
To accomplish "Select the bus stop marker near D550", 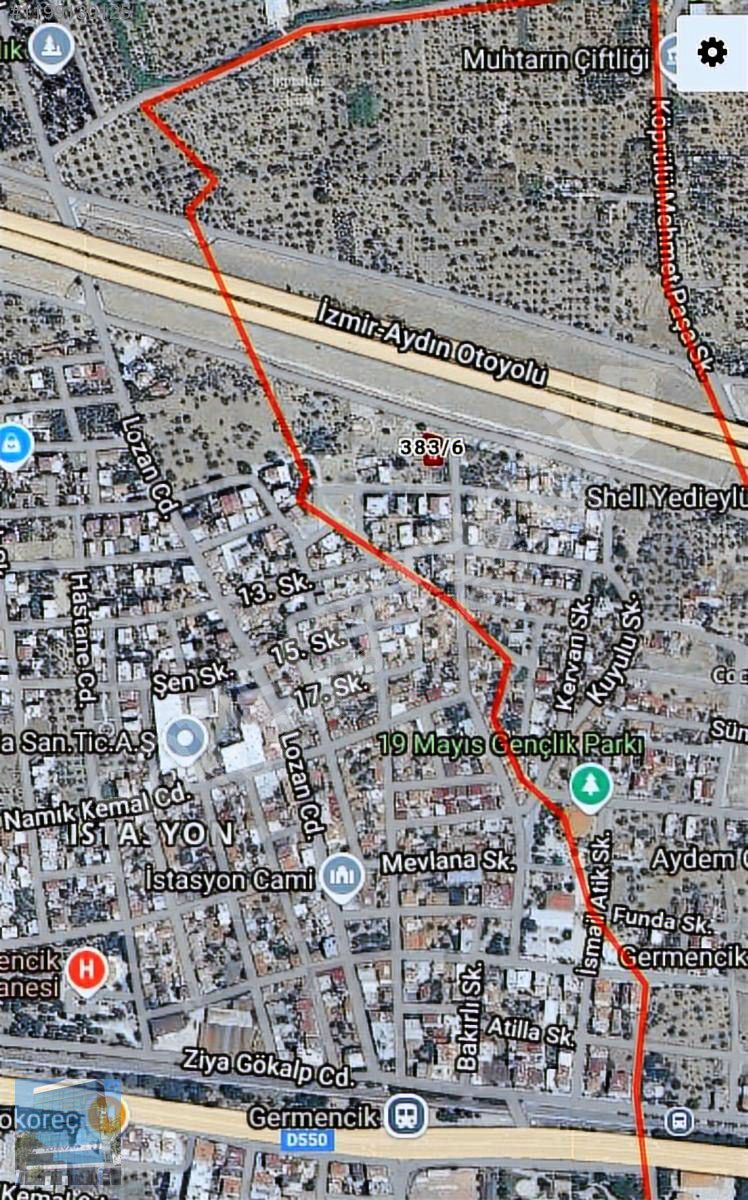I will pos(679,1120).
